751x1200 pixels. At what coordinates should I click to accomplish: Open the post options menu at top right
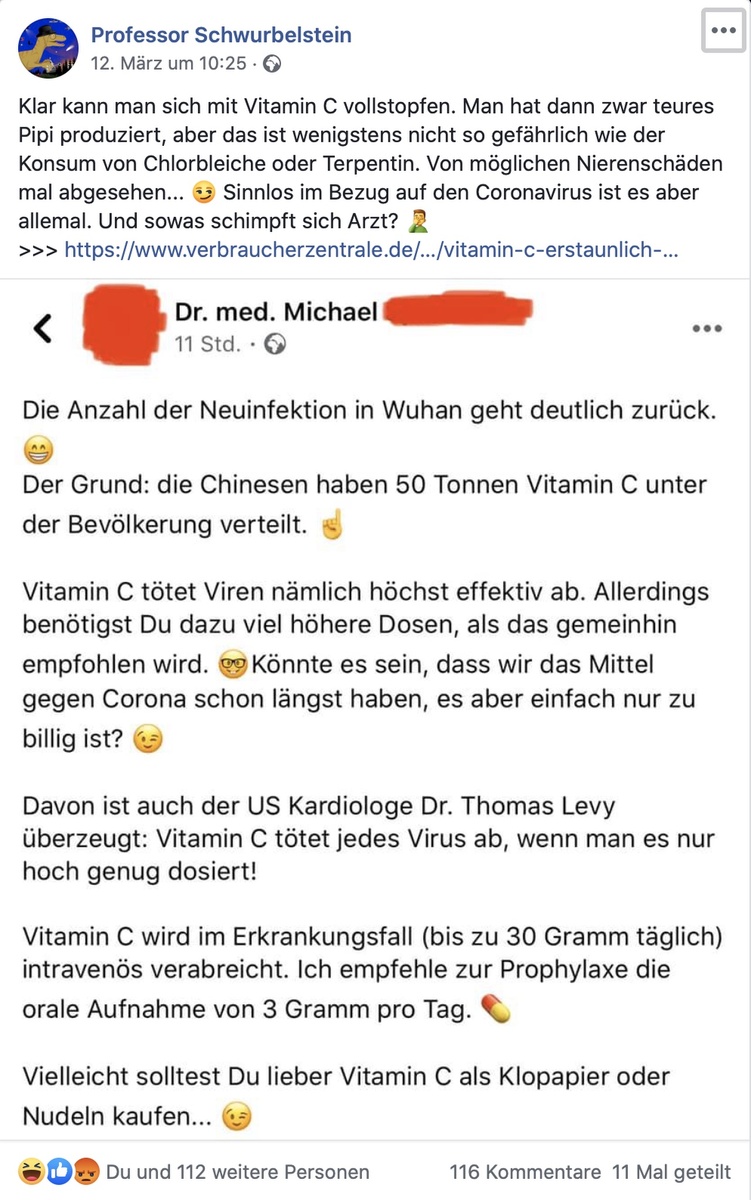click(x=722, y=31)
